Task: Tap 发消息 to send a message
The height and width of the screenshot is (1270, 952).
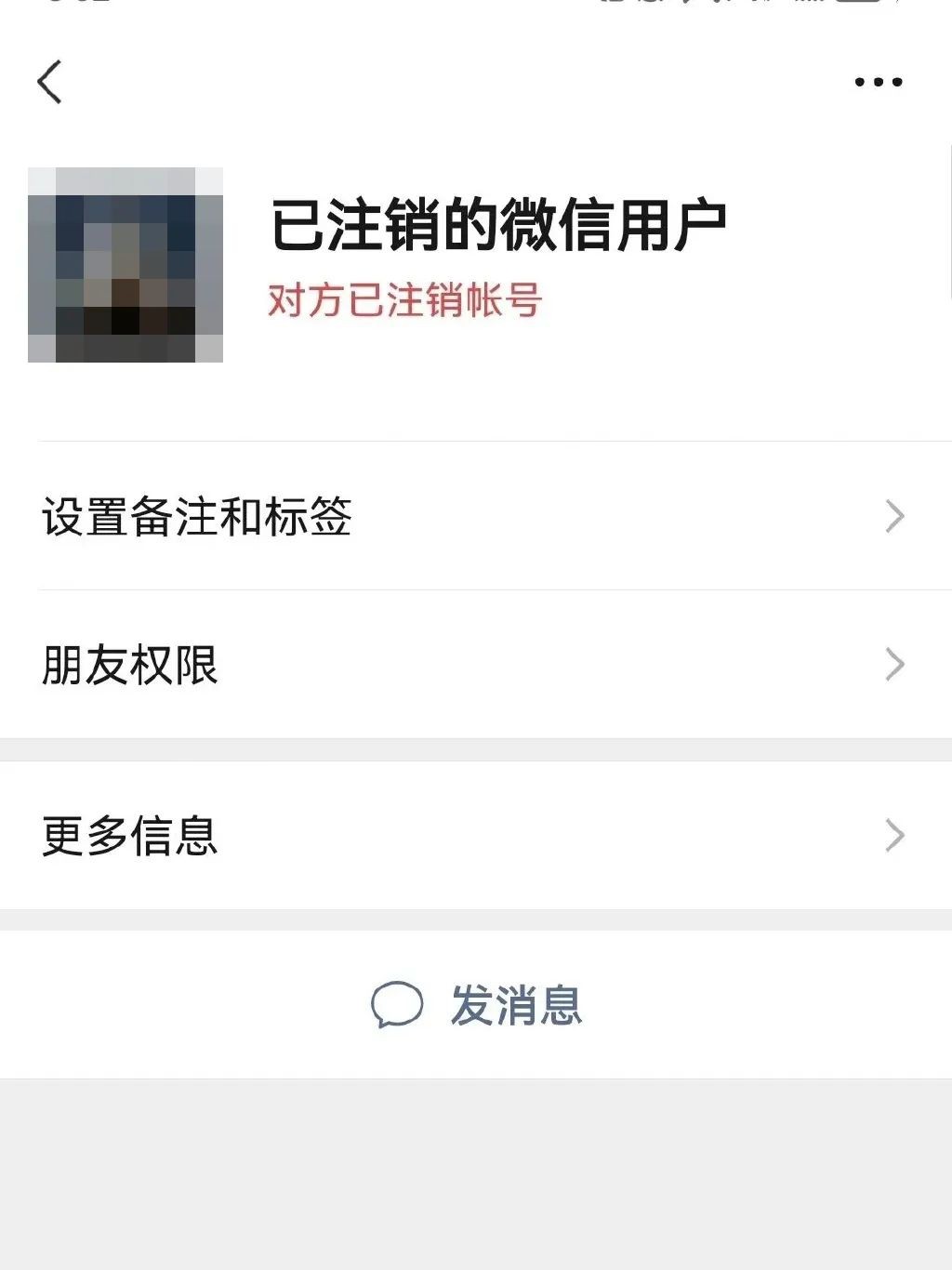Action: tap(476, 1005)
